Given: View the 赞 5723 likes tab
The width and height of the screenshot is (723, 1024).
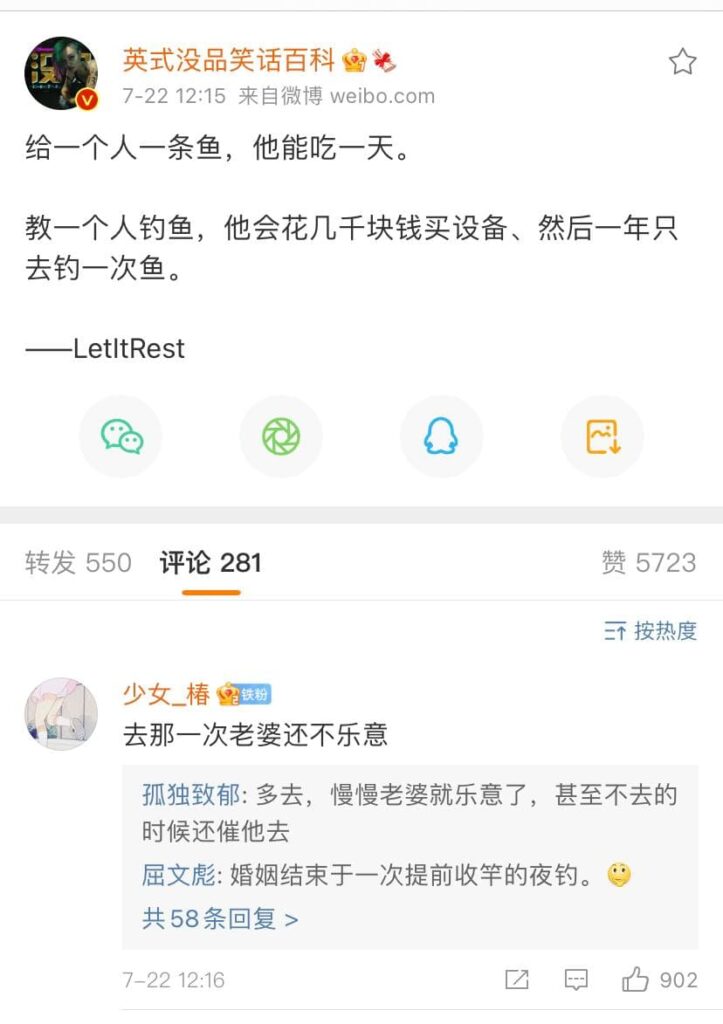Looking at the screenshot, I should pos(648,563).
